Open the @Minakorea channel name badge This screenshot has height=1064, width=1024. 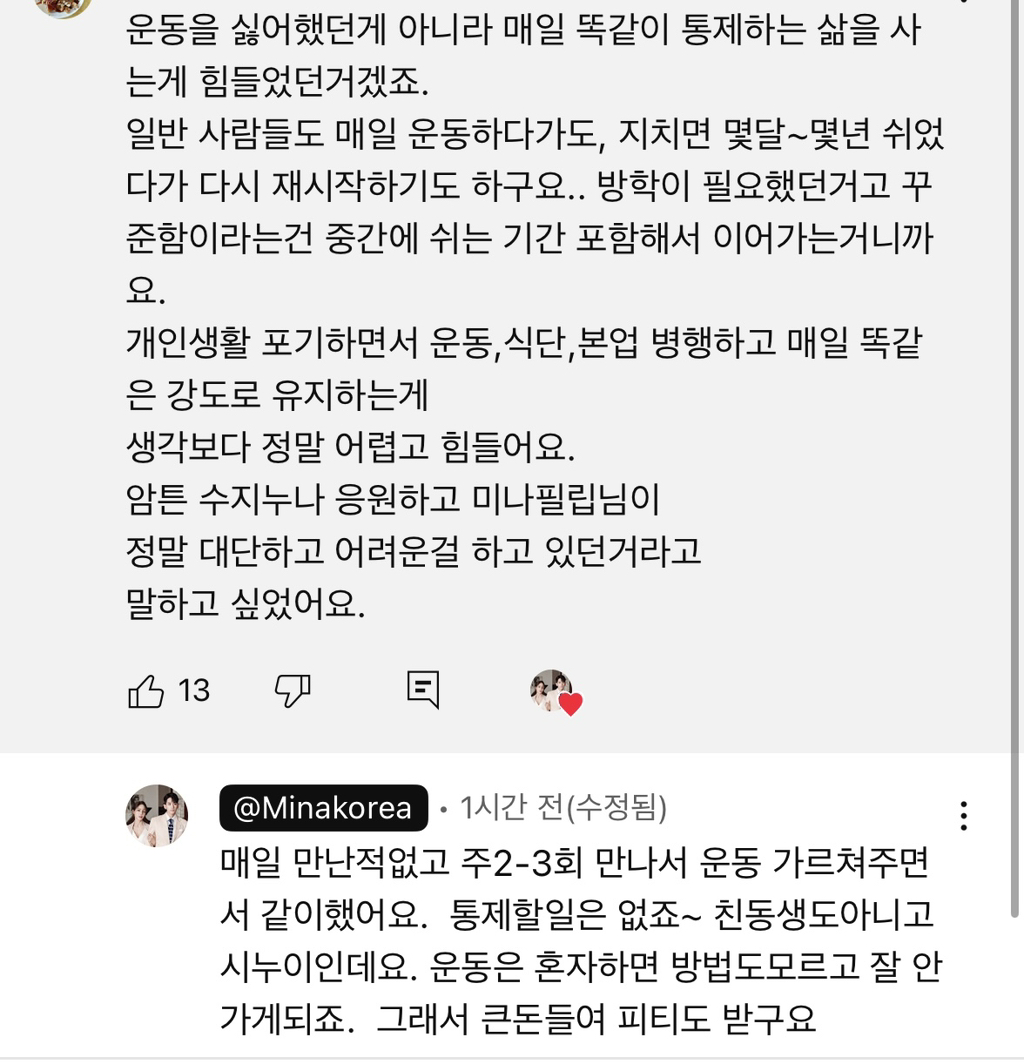pos(323,808)
